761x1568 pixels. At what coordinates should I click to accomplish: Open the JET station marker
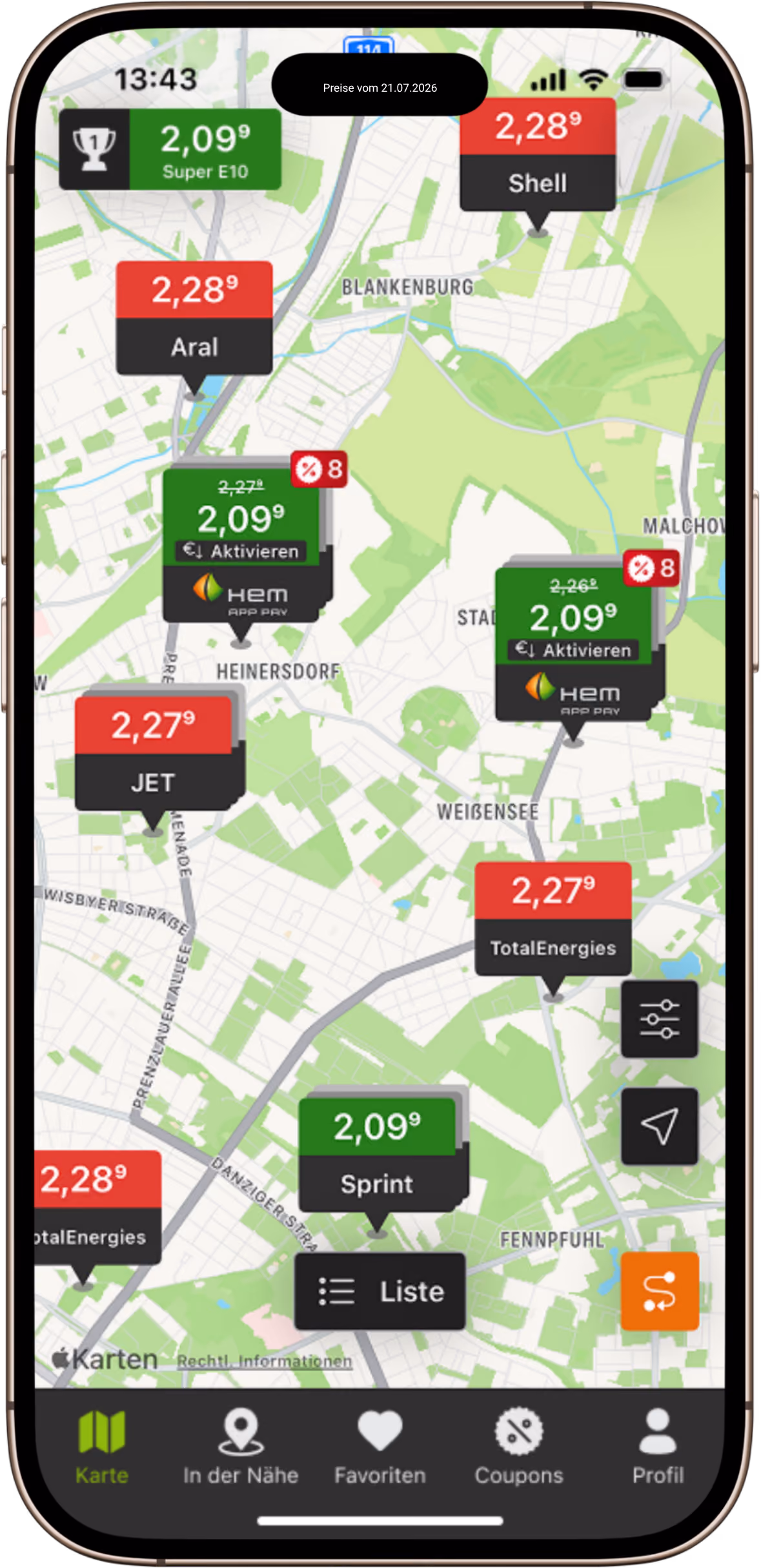[153, 754]
